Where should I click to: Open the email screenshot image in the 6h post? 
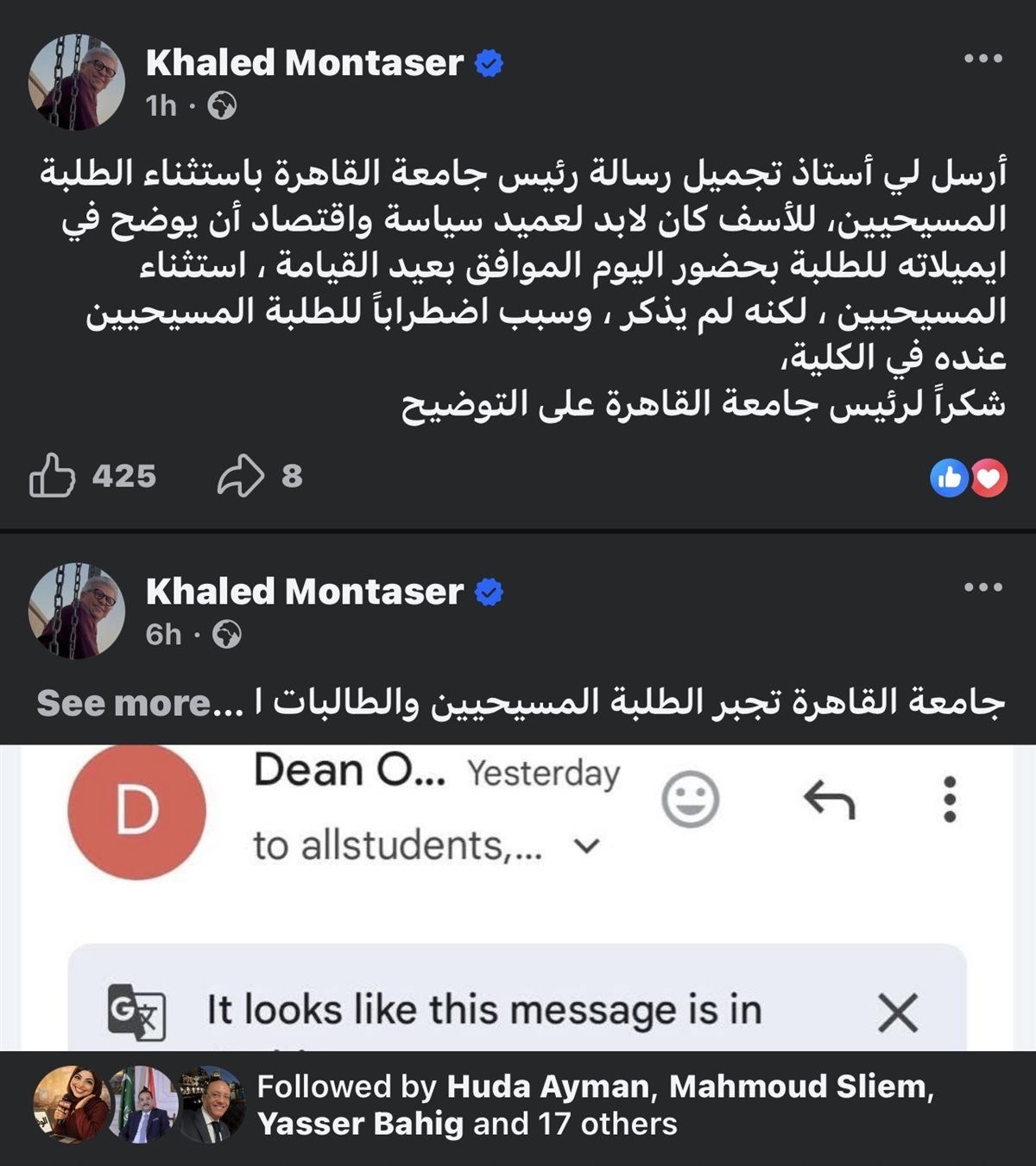518,898
